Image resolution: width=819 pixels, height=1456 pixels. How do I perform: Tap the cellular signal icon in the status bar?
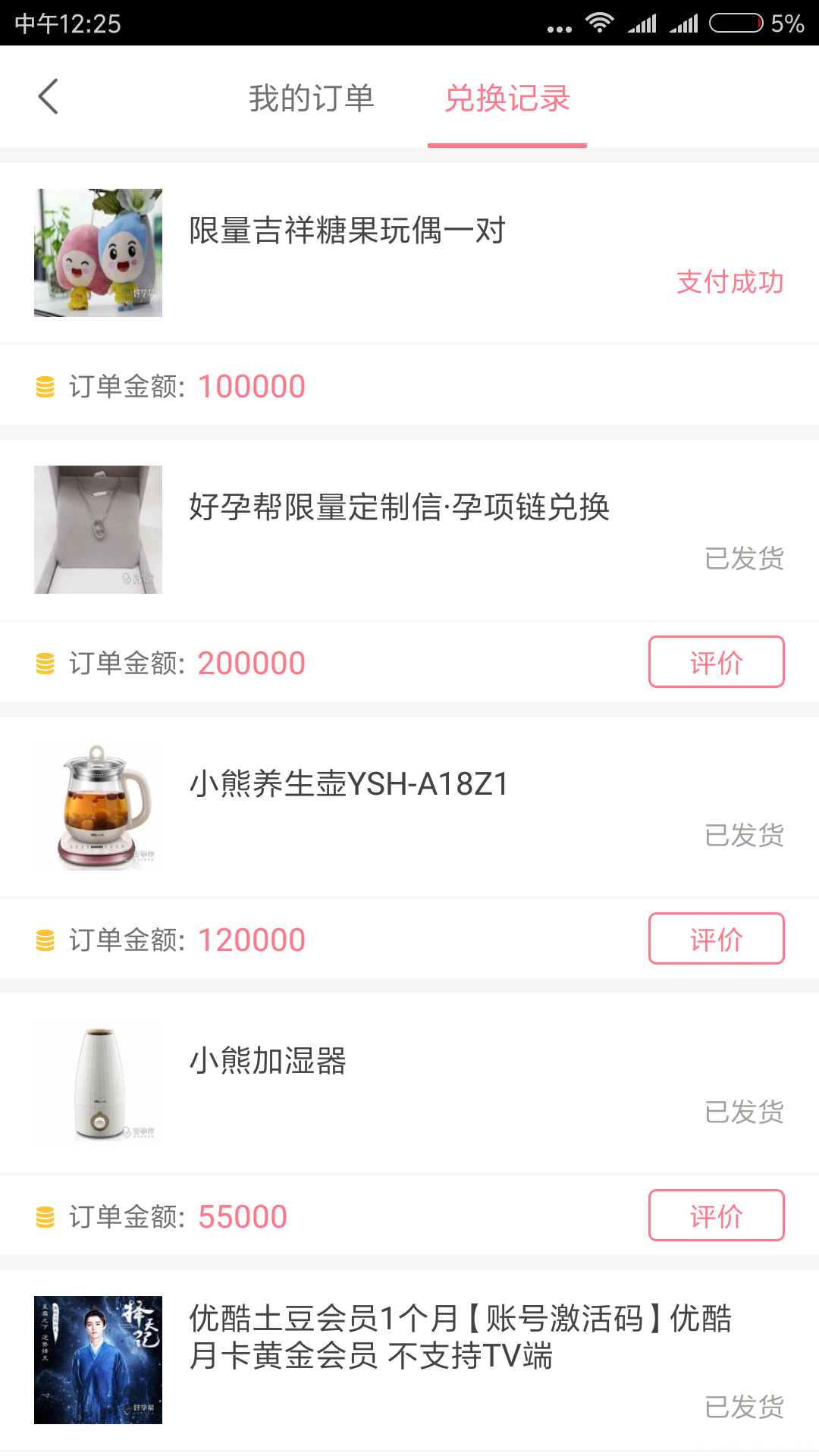click(x=641, y=23)
